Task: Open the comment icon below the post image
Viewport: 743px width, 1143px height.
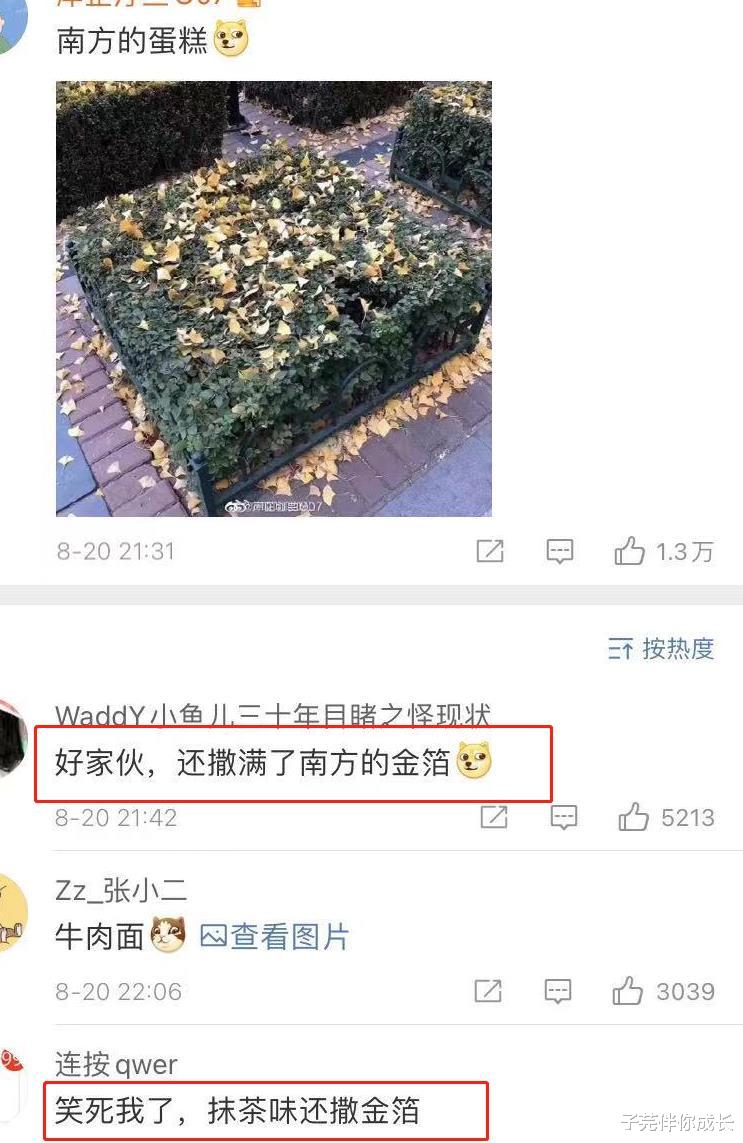Action: (x=560, y=550)
